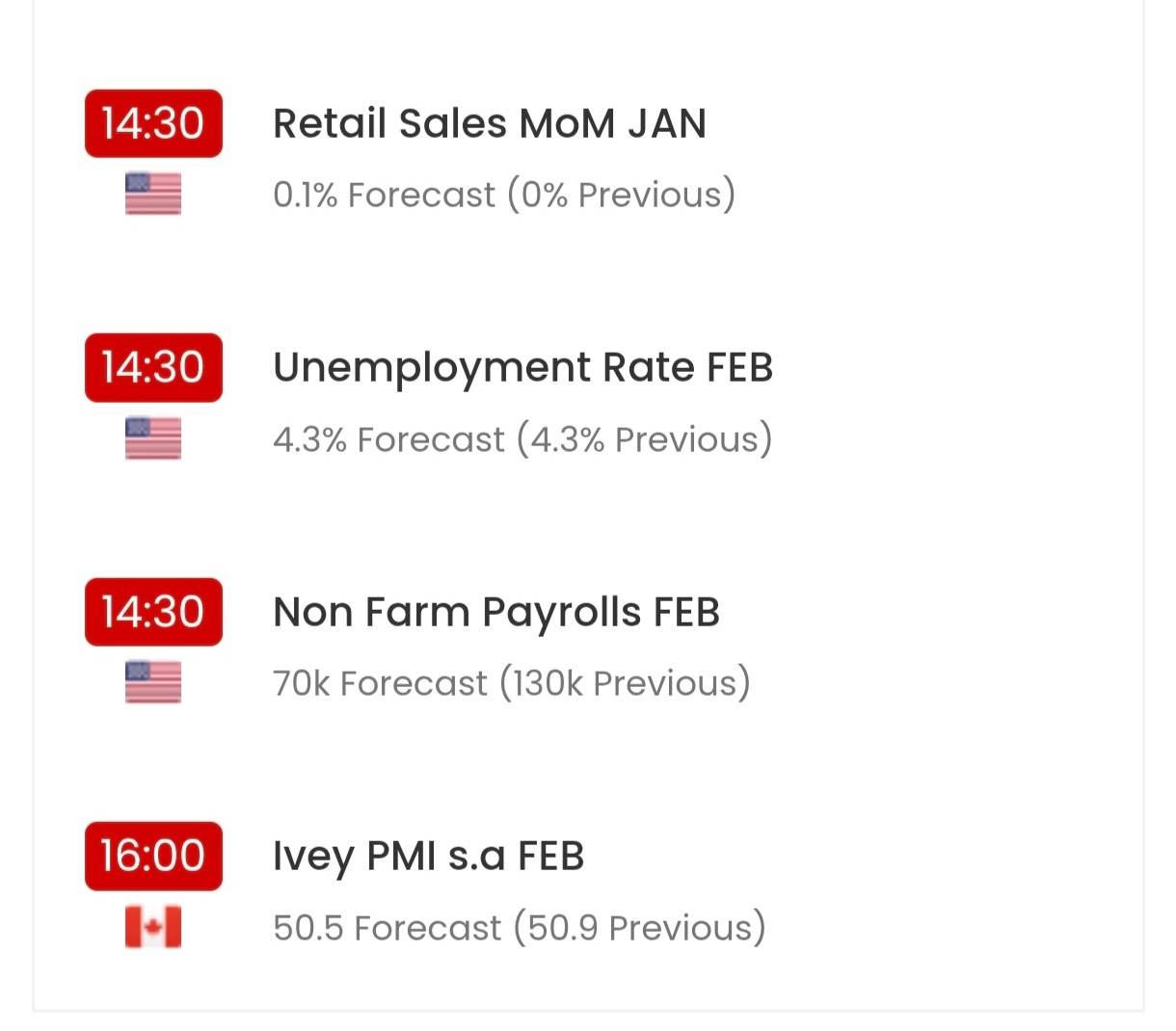Open the Retail Sales MoM JAN event

490,124
